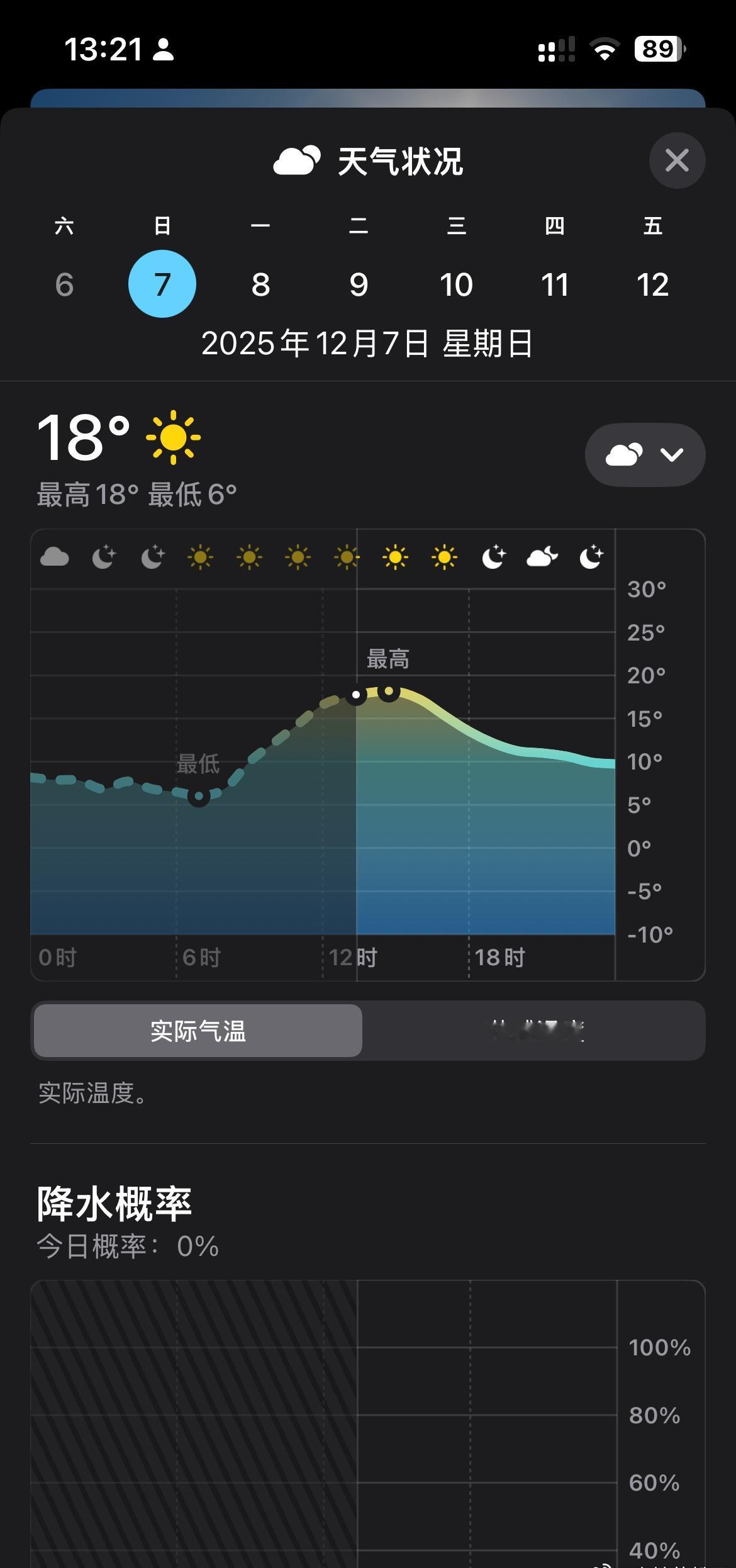Viewport: 736px width, 1568px height.
Task: Select the last moon icon in the forecast row
Action: point(591,556)
